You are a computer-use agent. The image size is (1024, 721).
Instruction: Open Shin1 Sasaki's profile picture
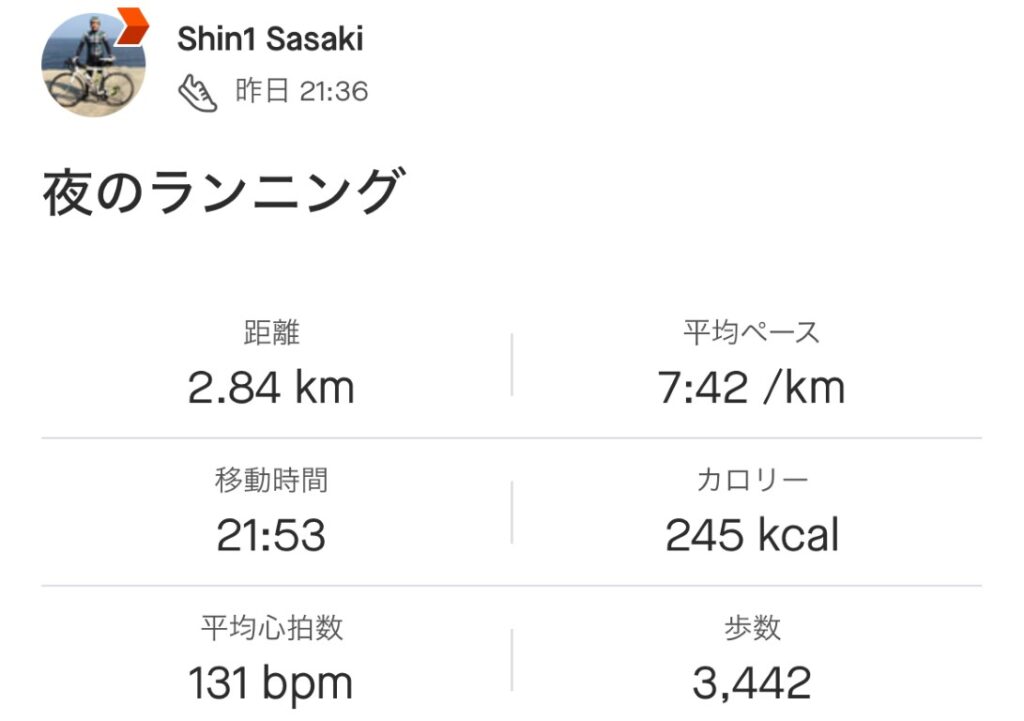(93, 65)
